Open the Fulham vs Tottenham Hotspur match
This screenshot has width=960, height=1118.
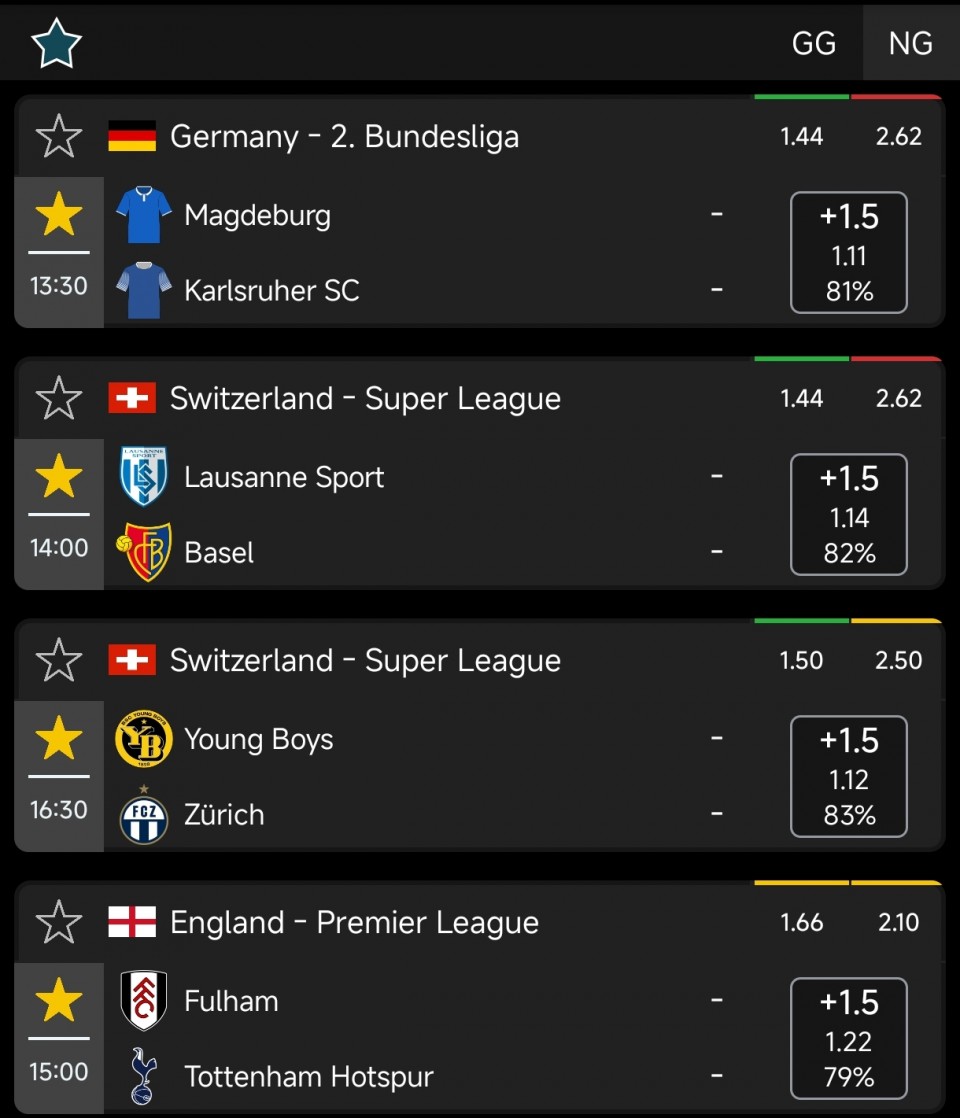pyautogui.click(x=400, y=1038)
